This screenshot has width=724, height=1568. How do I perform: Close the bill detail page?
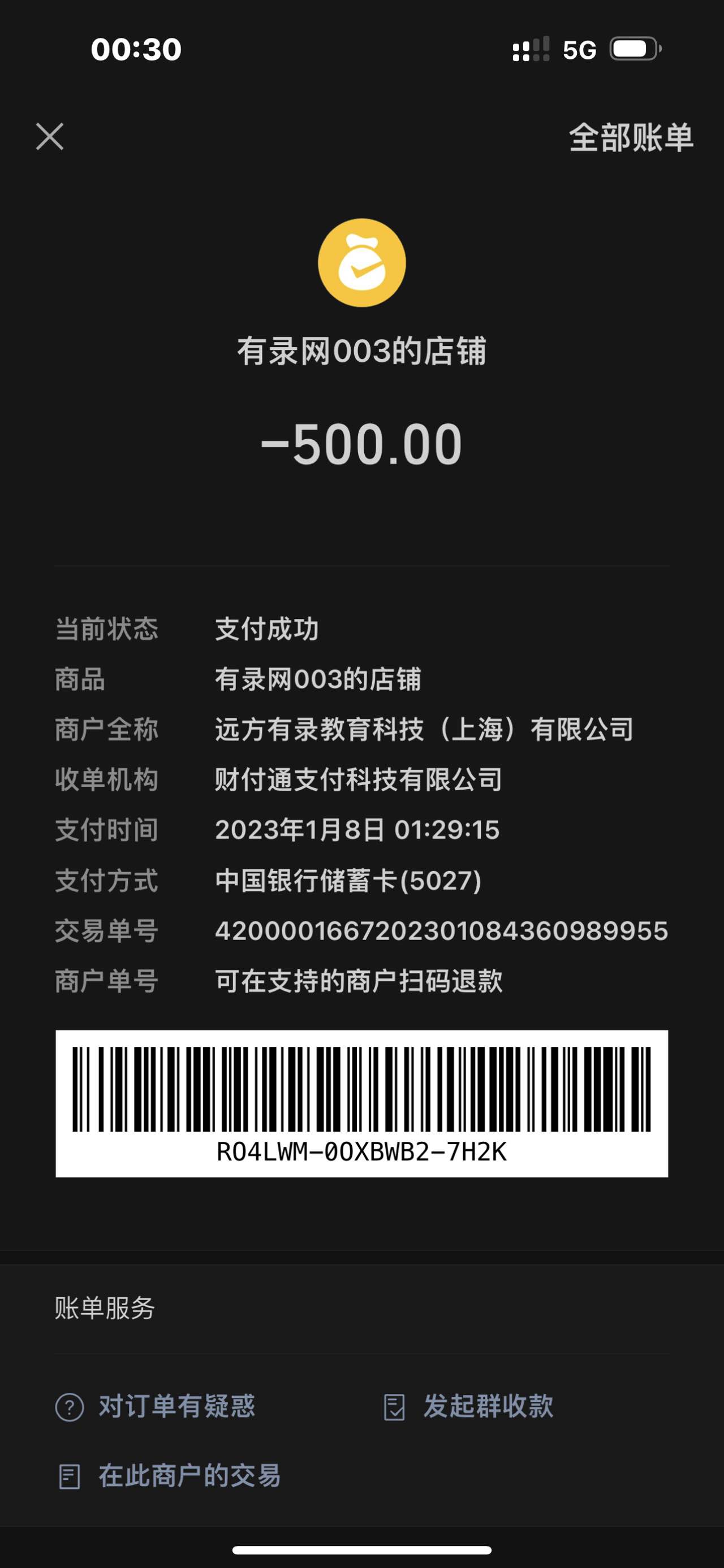(x=49, y=136)
